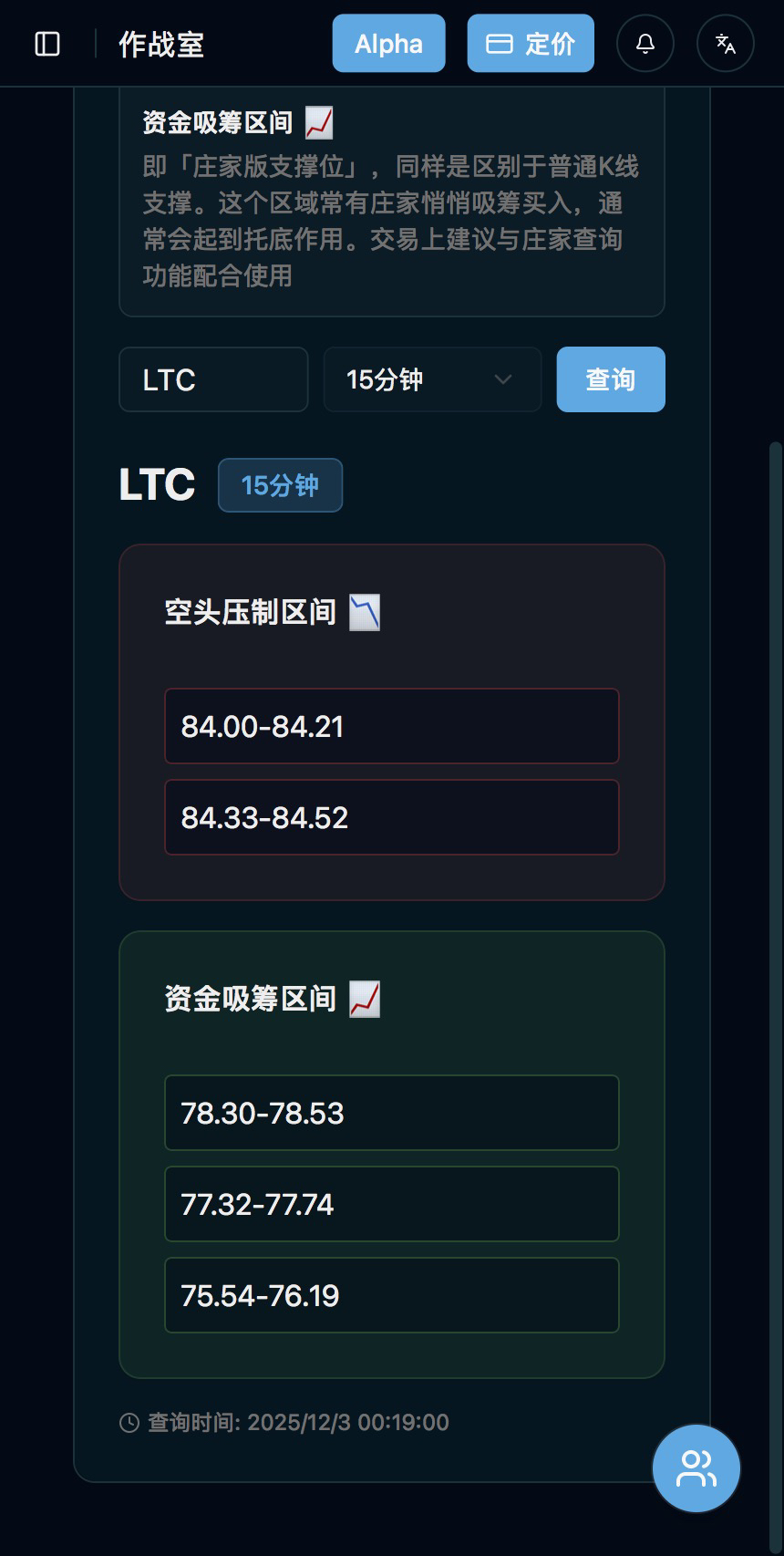The image size is (784, 1556).
Task: Switch language with the translate icon
Action: (x=726, y=44)
